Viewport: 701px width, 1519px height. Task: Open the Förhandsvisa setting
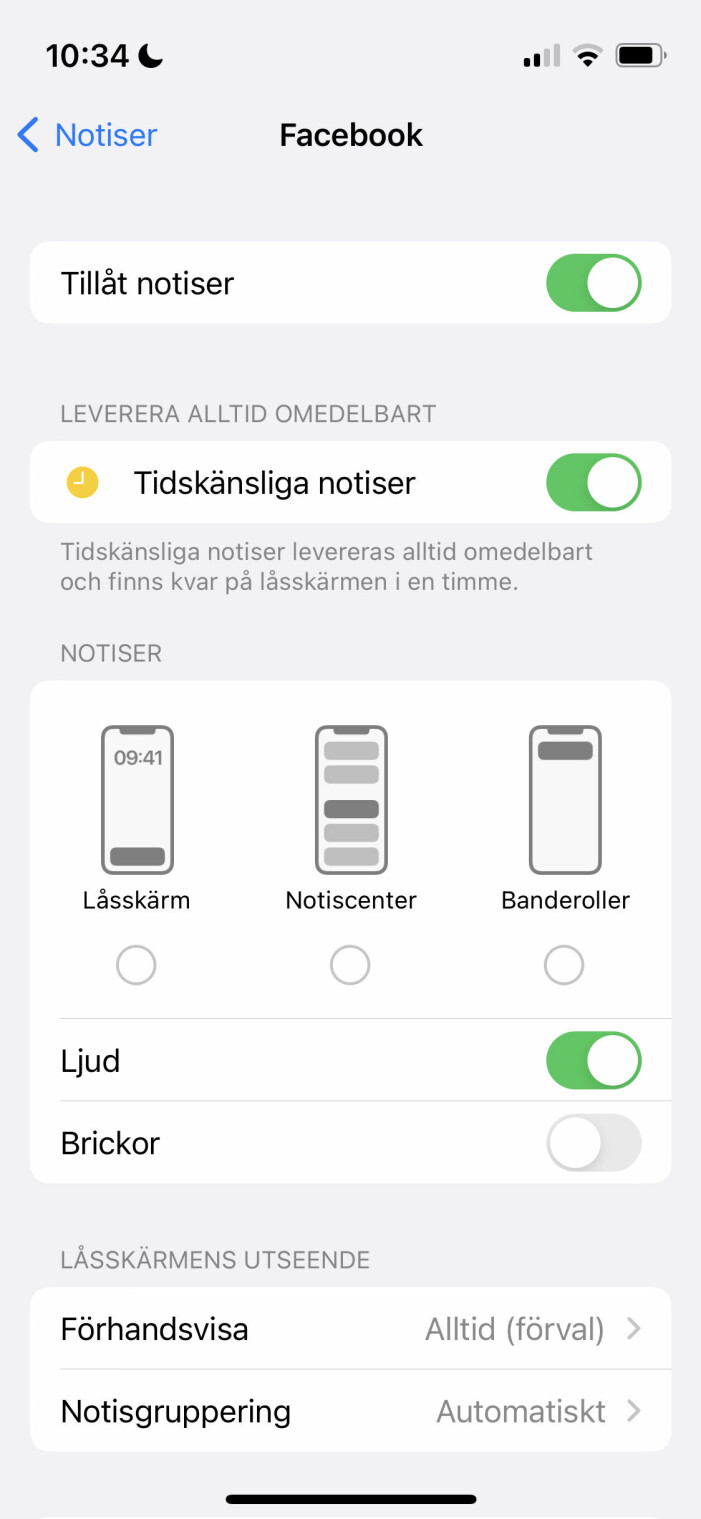click(x=350, y=1329)
